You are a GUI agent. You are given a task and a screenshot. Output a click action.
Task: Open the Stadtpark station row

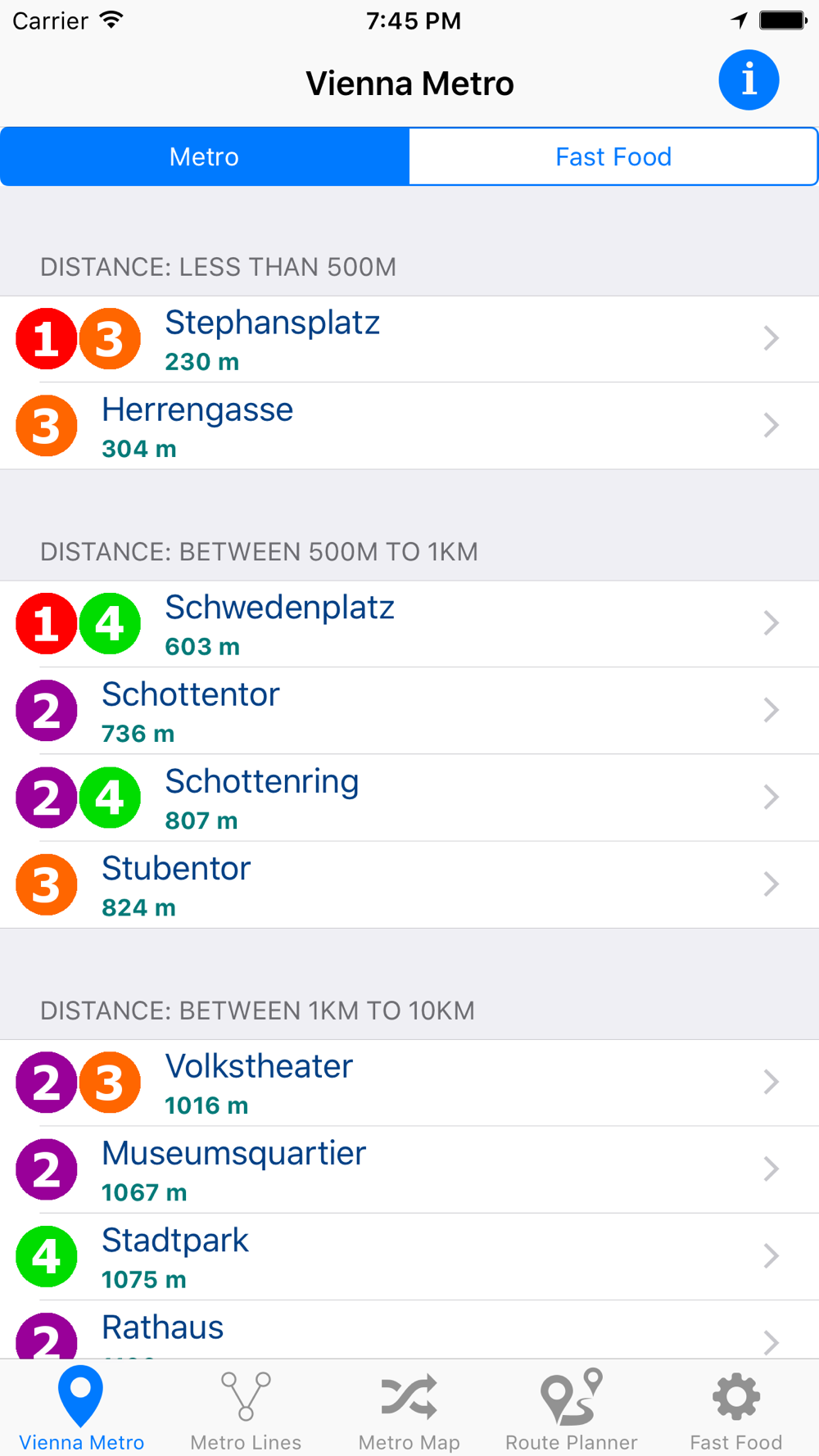(409, 1256)
